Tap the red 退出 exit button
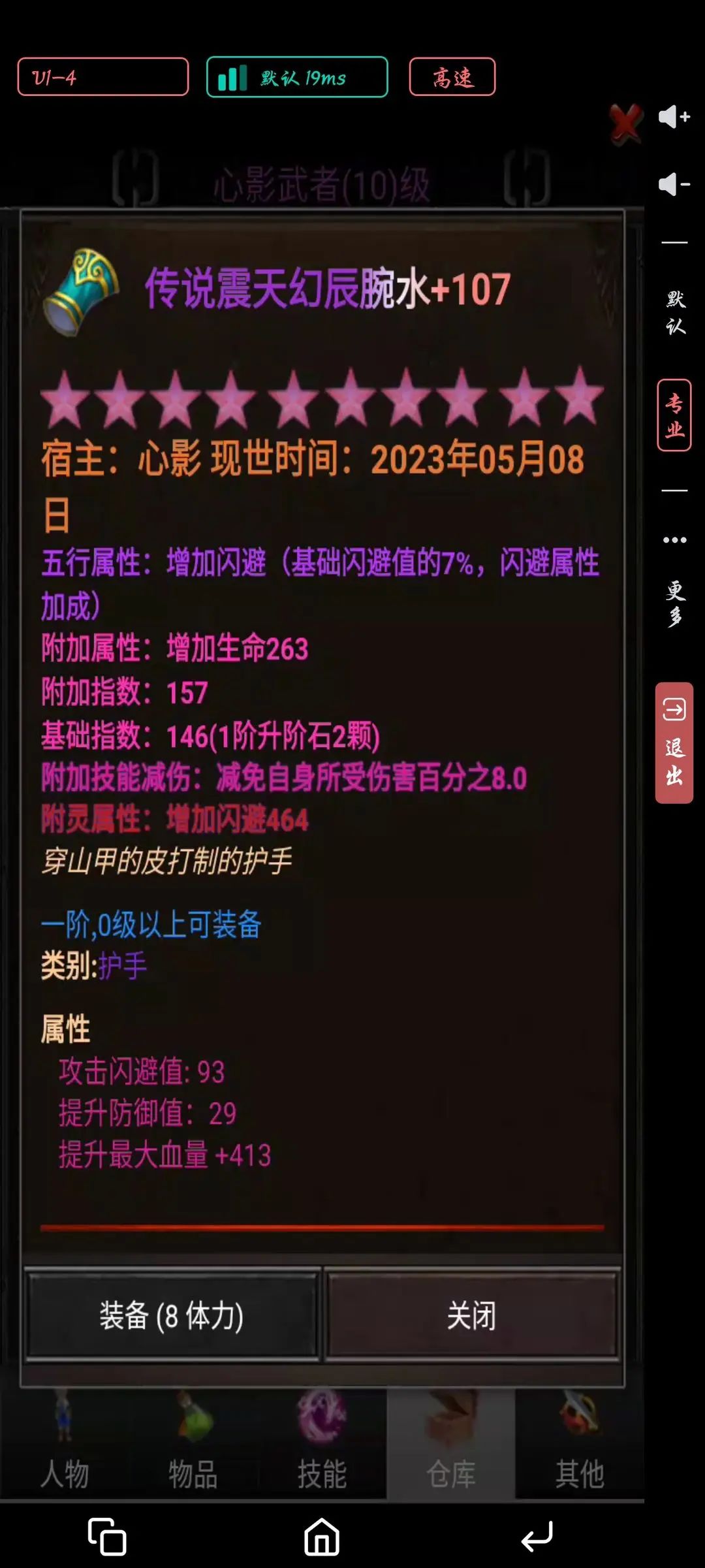This screenshot has height=1568, width=705. coord(674,743)
